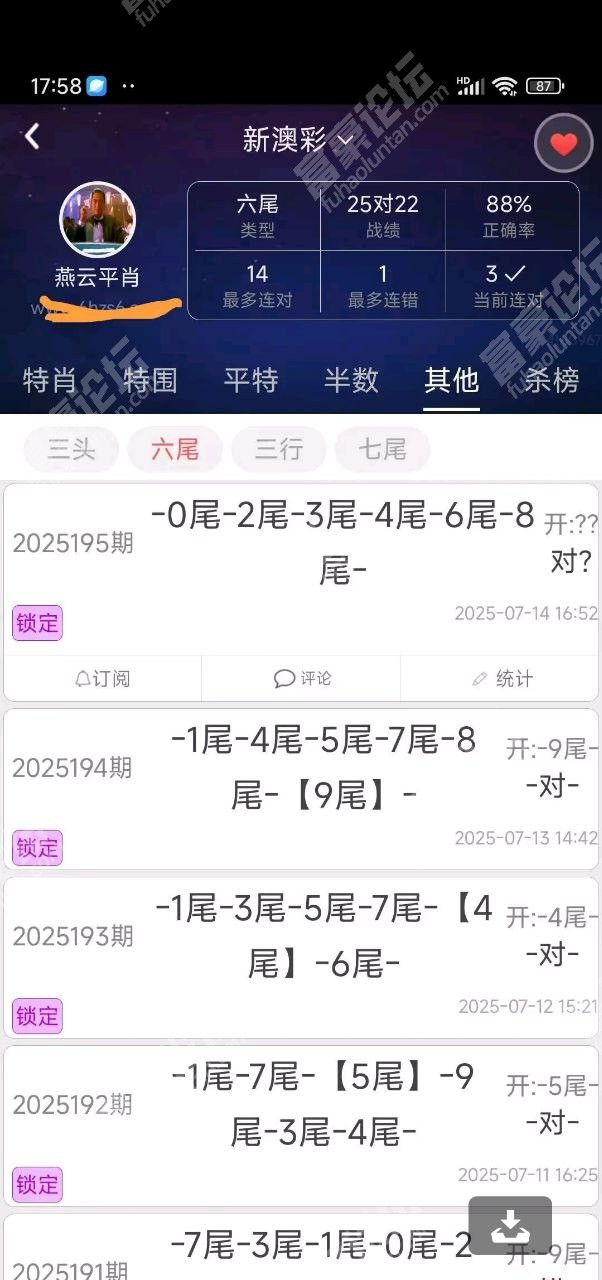Select the 三行 chip

click(278, 449)
